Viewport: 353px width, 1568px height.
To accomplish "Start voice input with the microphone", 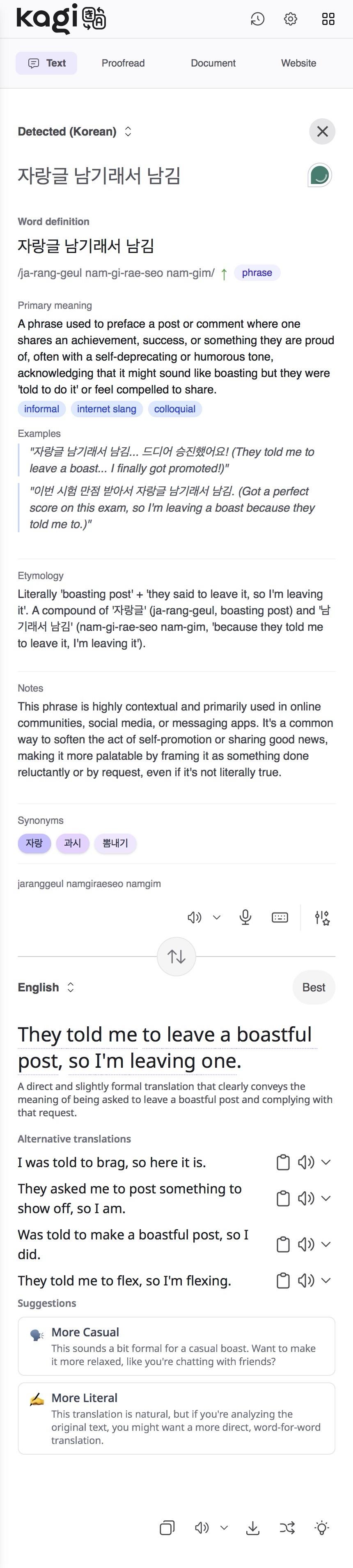I will coord(245,917).
